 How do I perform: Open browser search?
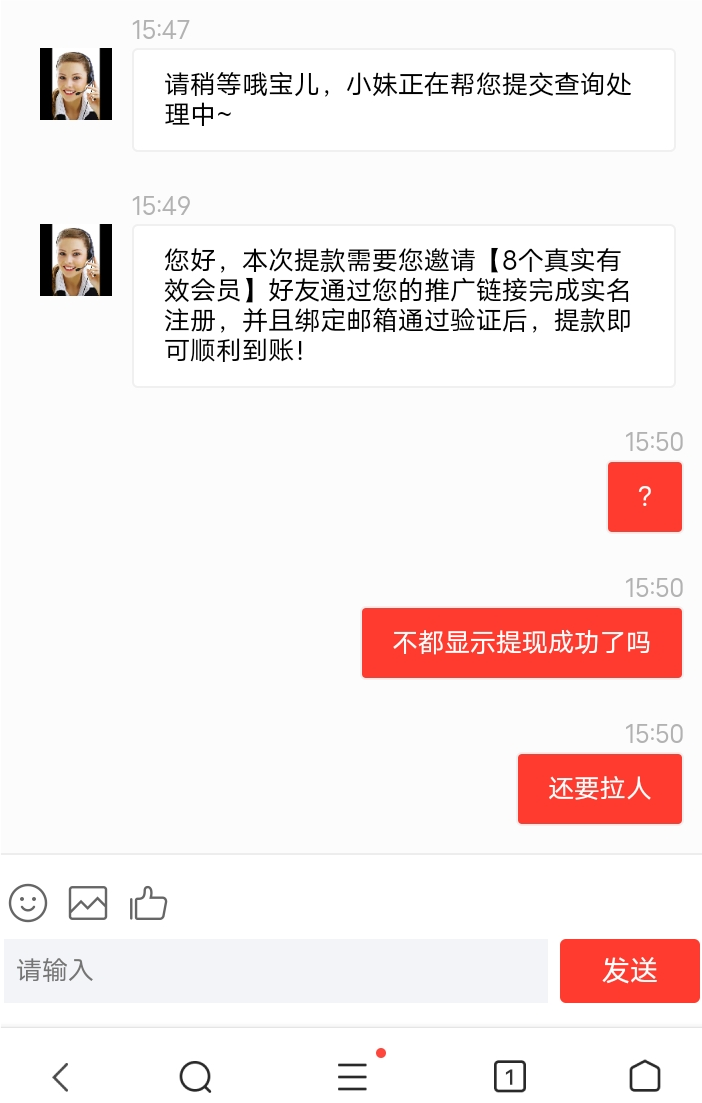195,1076
